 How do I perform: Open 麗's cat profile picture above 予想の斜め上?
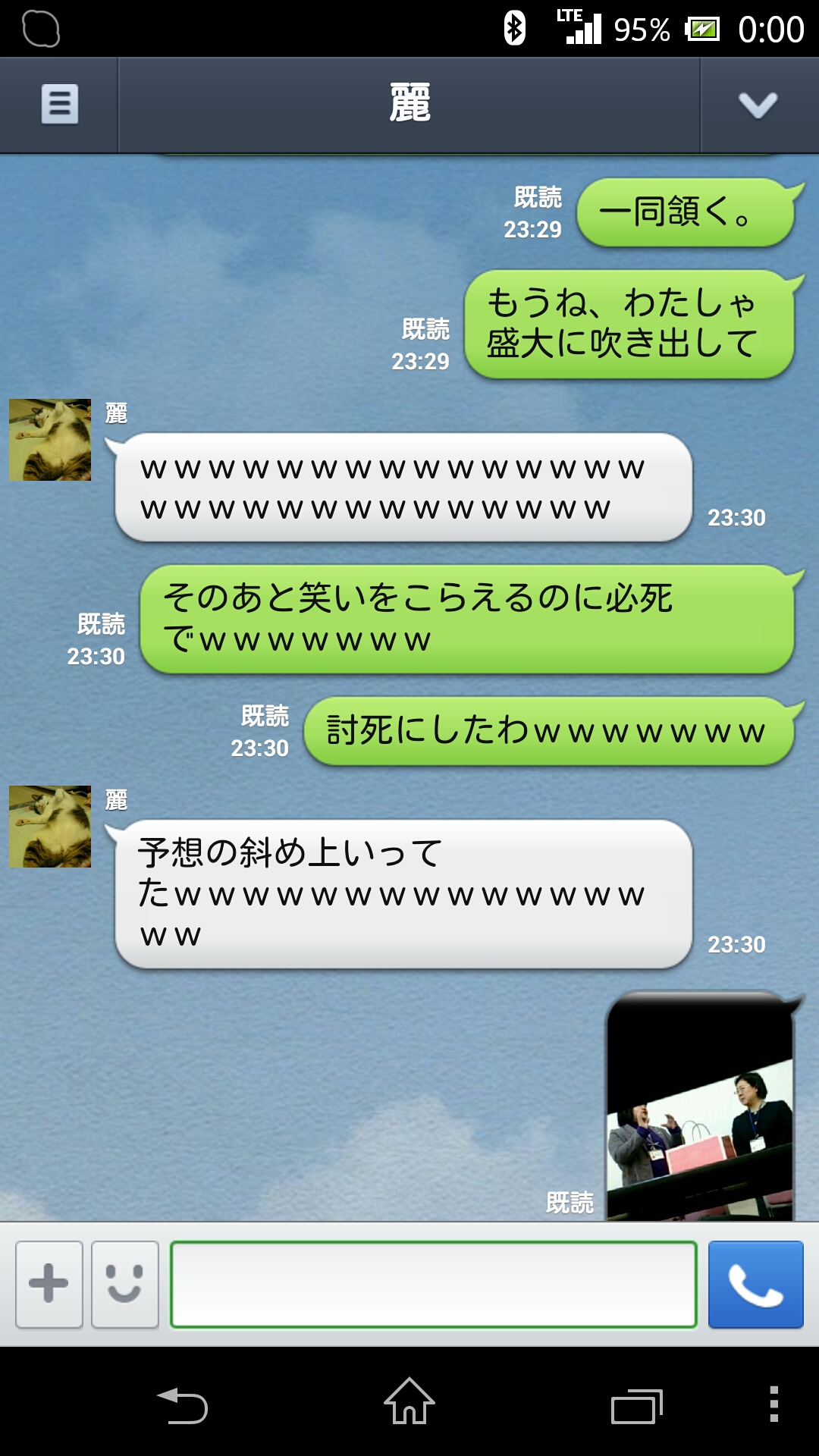pos(50,827)
